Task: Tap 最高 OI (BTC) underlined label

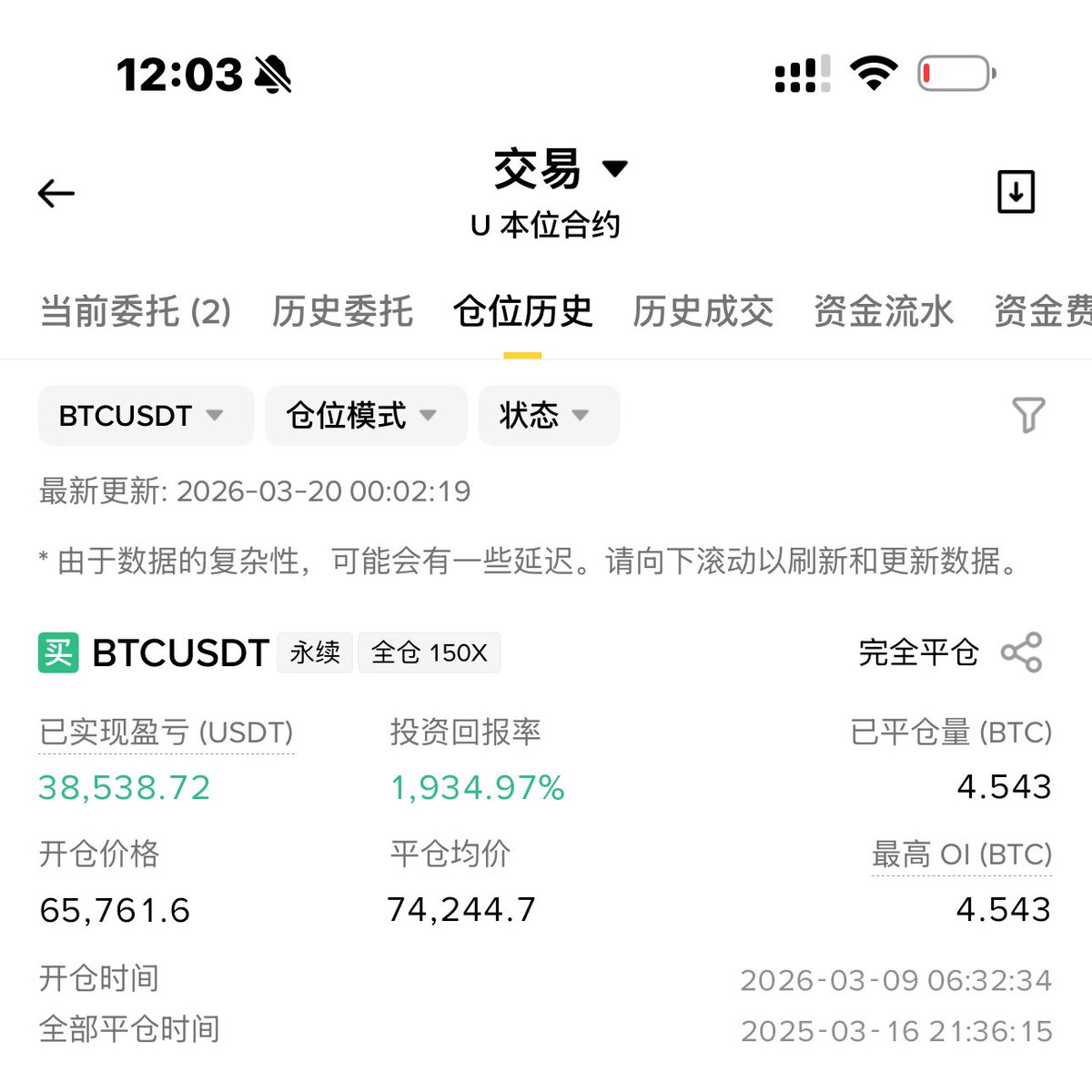Action: click(961, 854)
